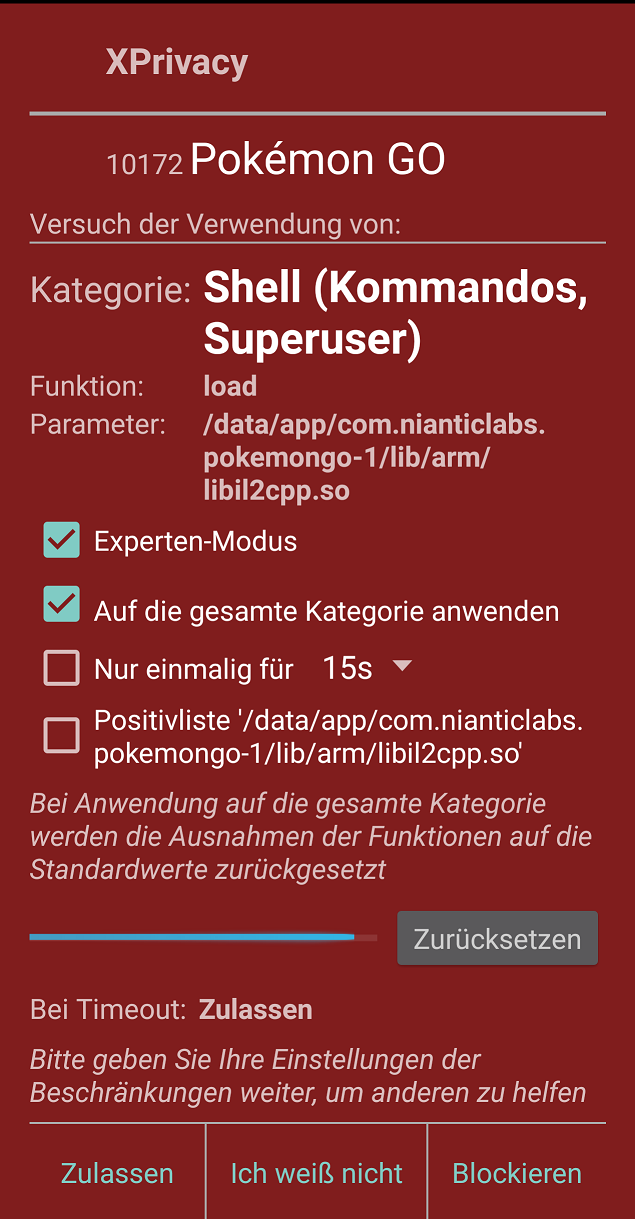Uncheck 'Auf die gesamte Kategorie anwenden'
Viewport: 635px width, 1219px height.
(62, 605)
